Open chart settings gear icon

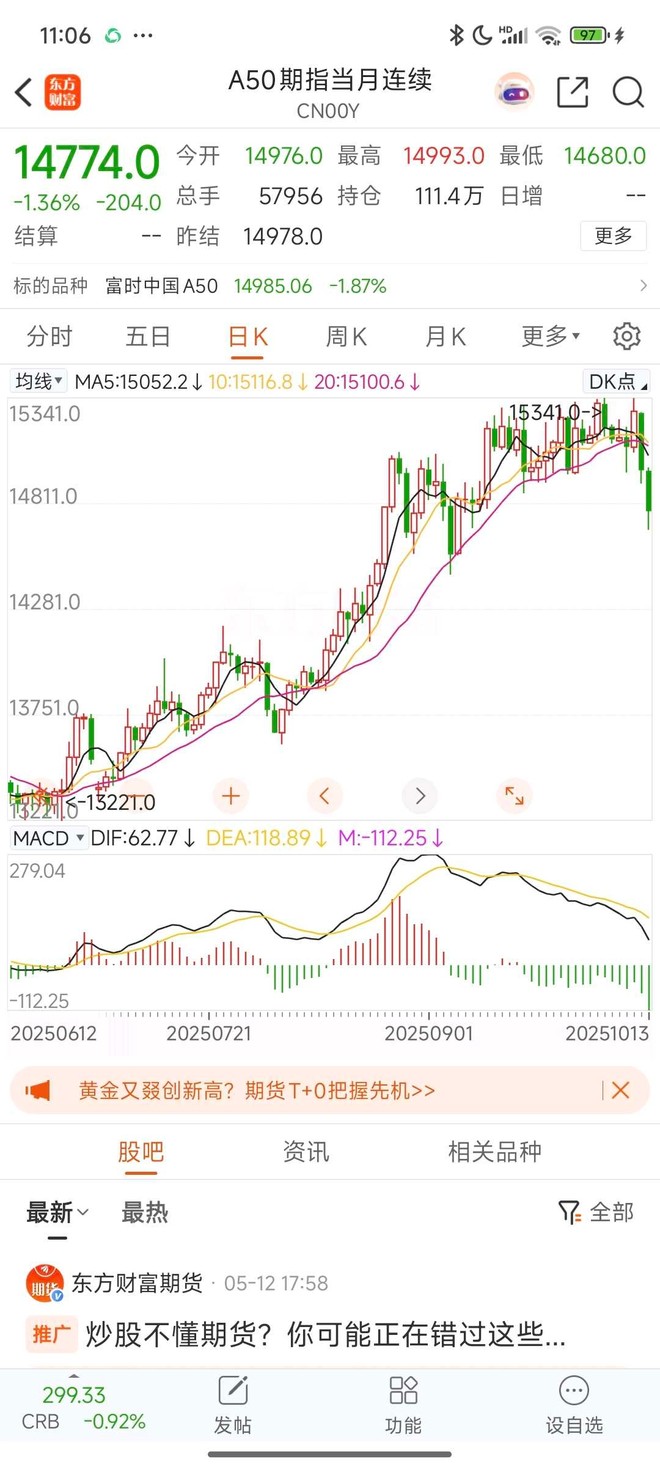(x=627, y=336)
